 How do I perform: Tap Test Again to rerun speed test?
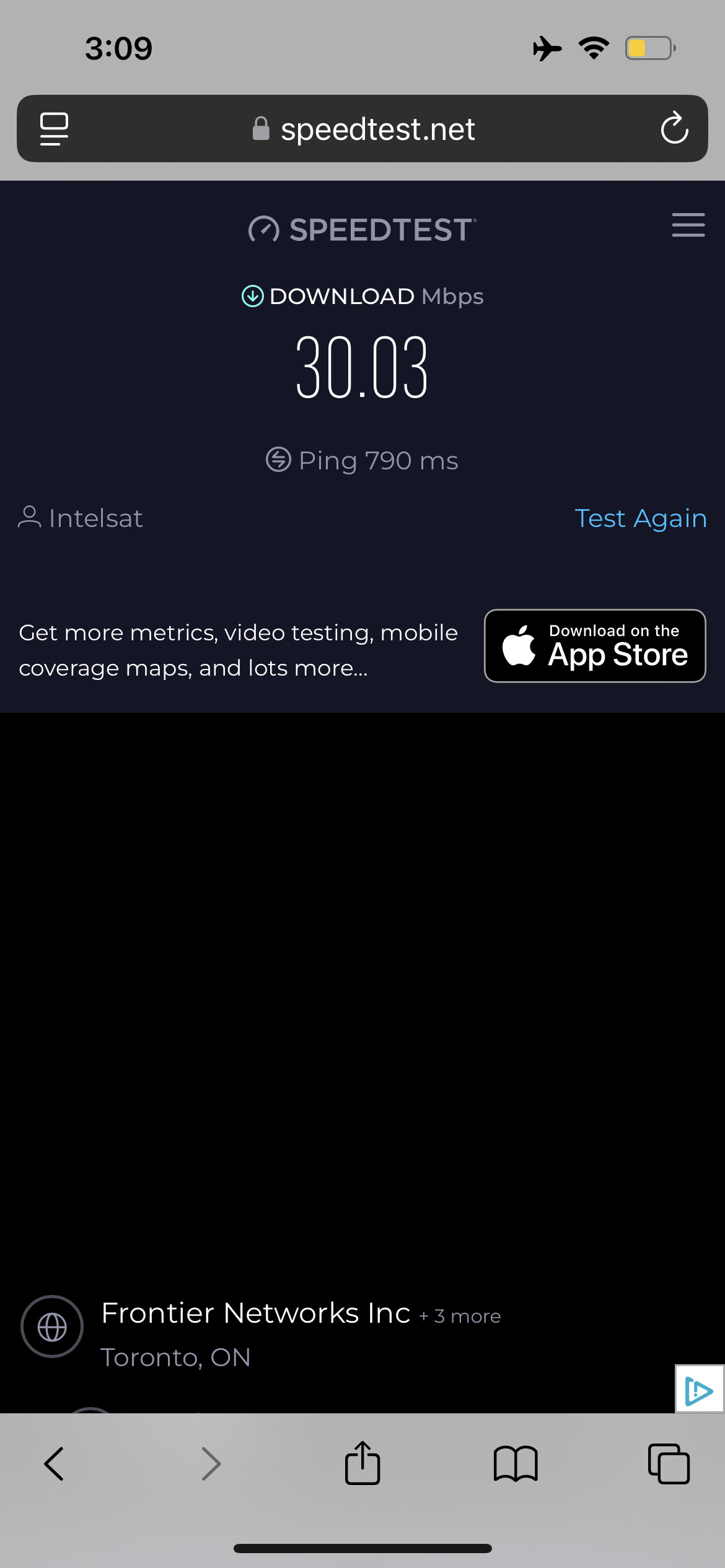640,518
